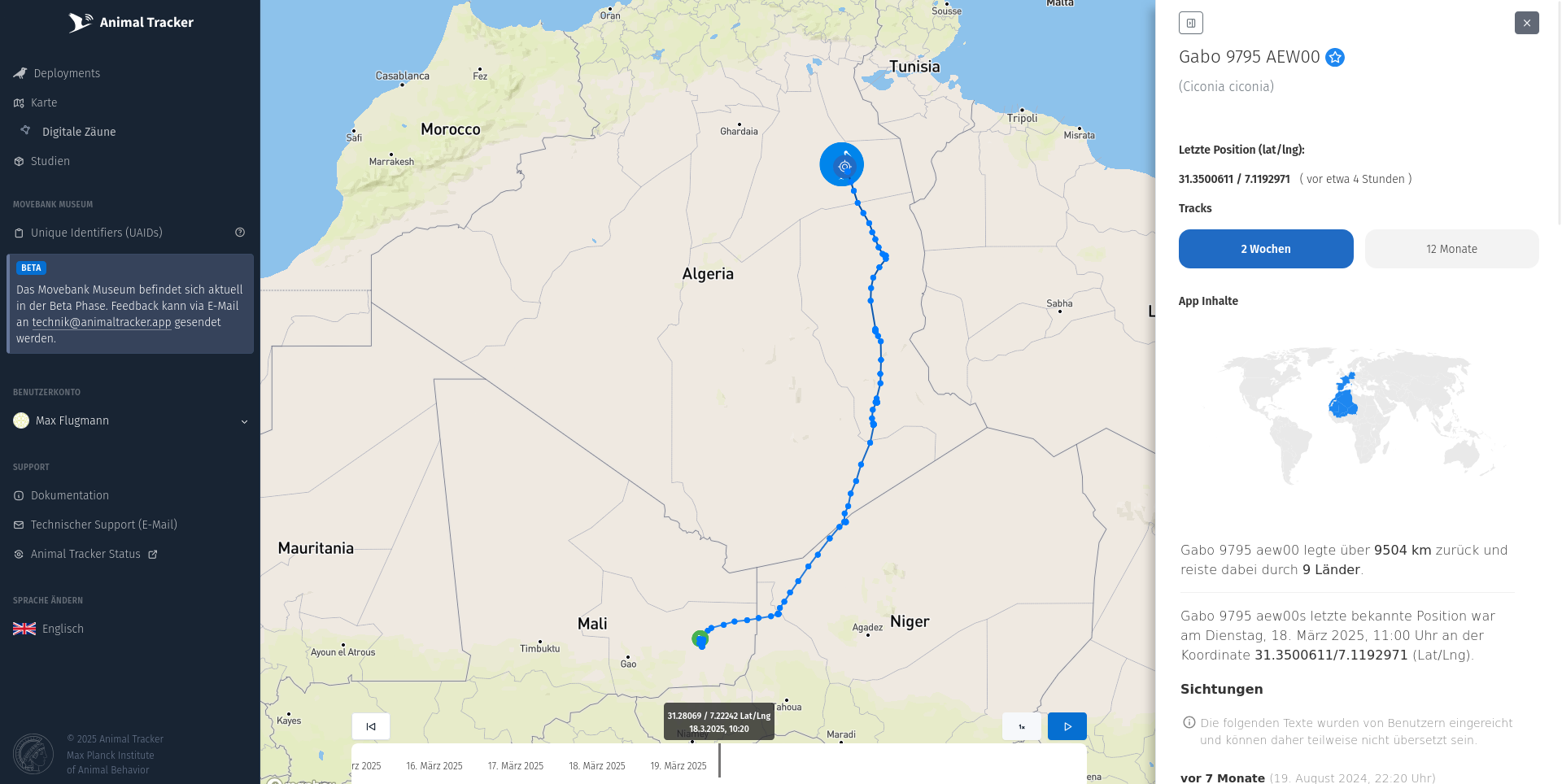
Task: Open Deployments in the sidebar
Action: click(x=67, y=73)
